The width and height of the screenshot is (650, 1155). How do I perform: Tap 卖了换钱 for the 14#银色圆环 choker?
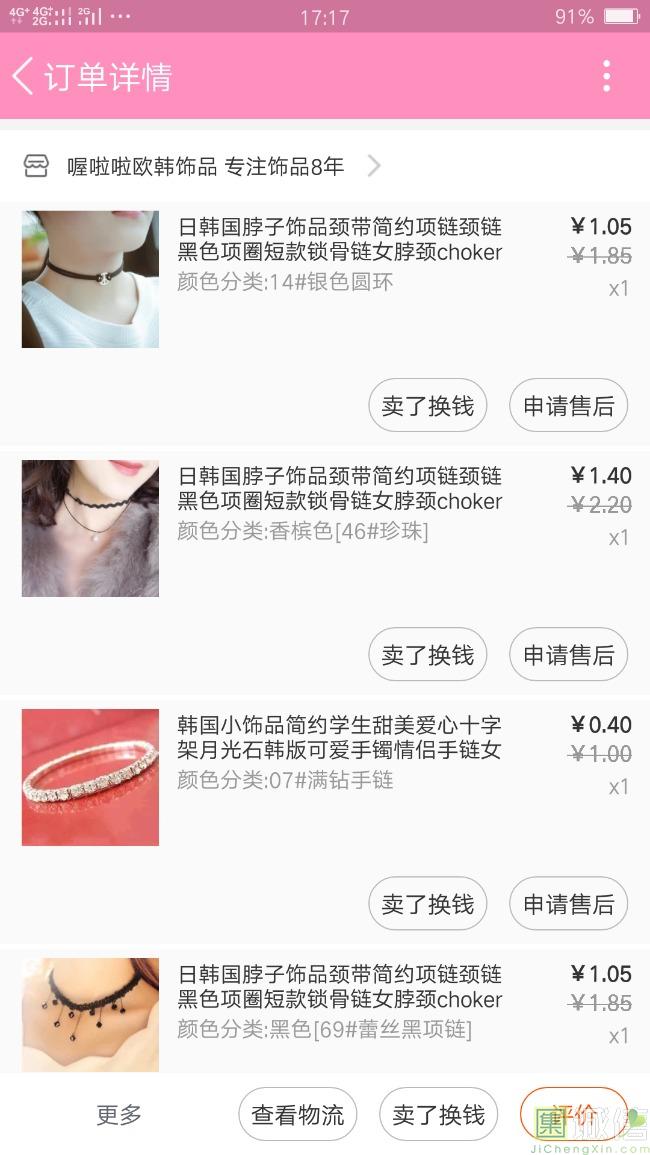pos(427,406)
